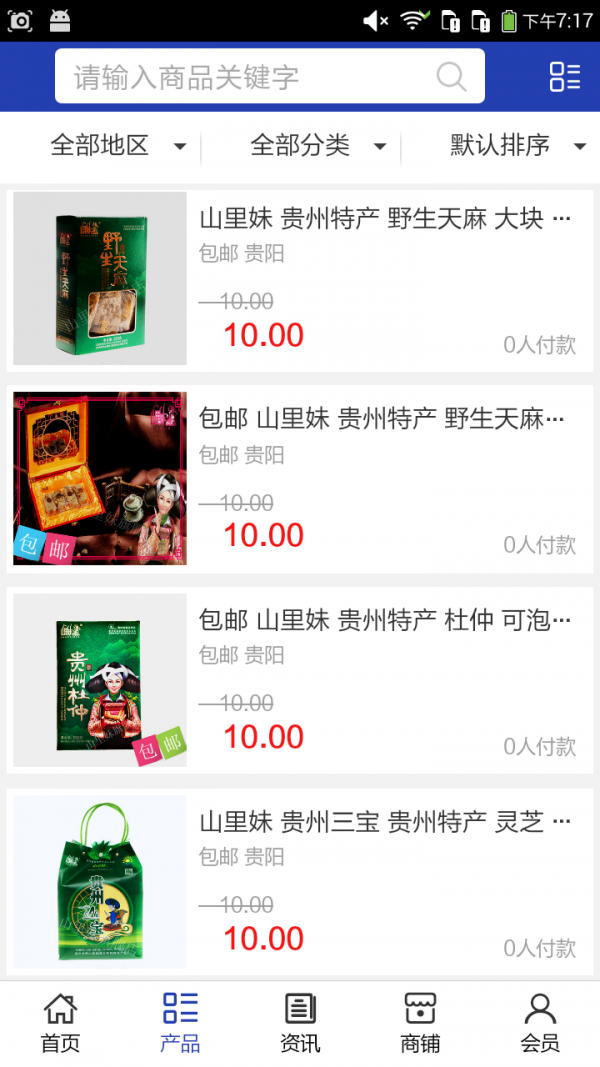
Task: Go to the 首页 home tab
Action: click(x=60, y=1022)
